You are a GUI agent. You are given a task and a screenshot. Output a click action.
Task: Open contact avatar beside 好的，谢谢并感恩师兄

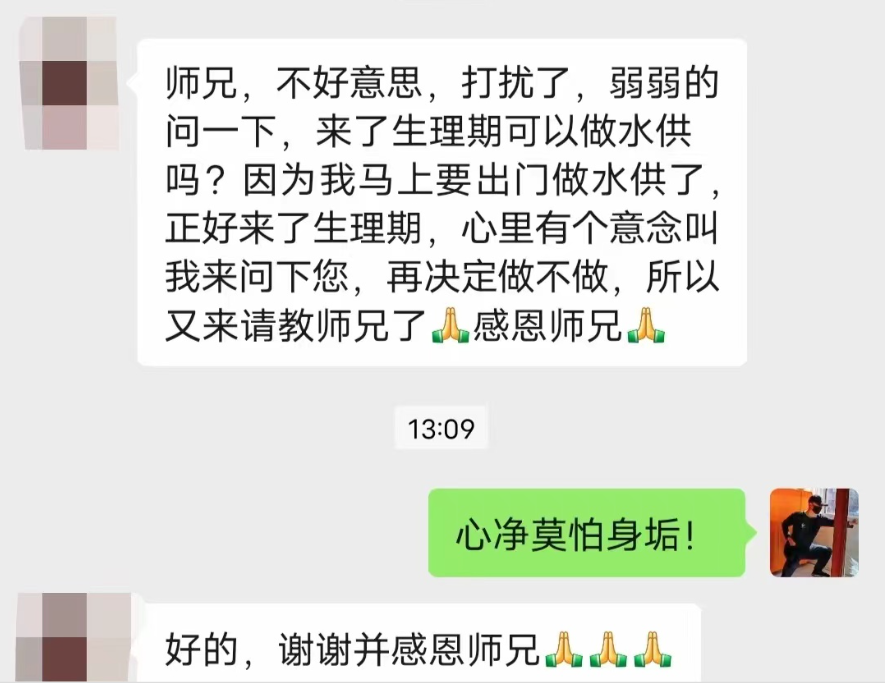[x=69, y=638]
